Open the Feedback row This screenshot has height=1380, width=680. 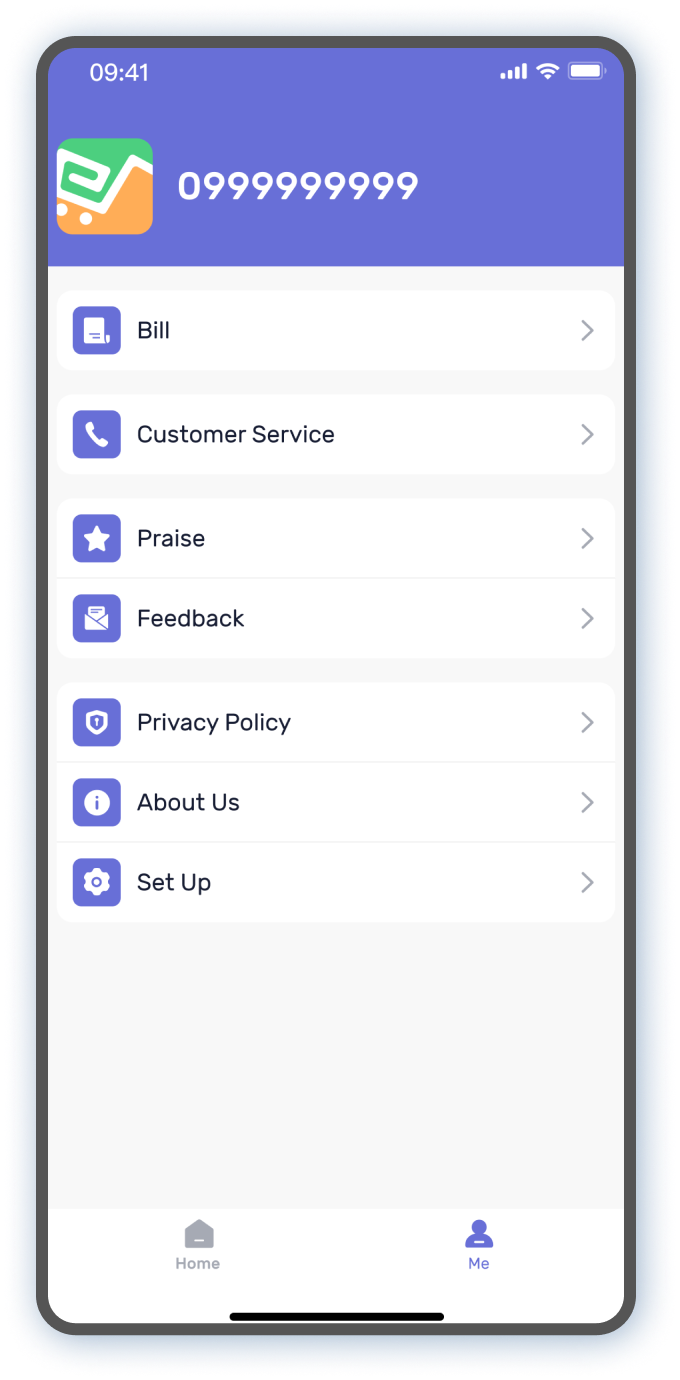(x=335, y=618)
